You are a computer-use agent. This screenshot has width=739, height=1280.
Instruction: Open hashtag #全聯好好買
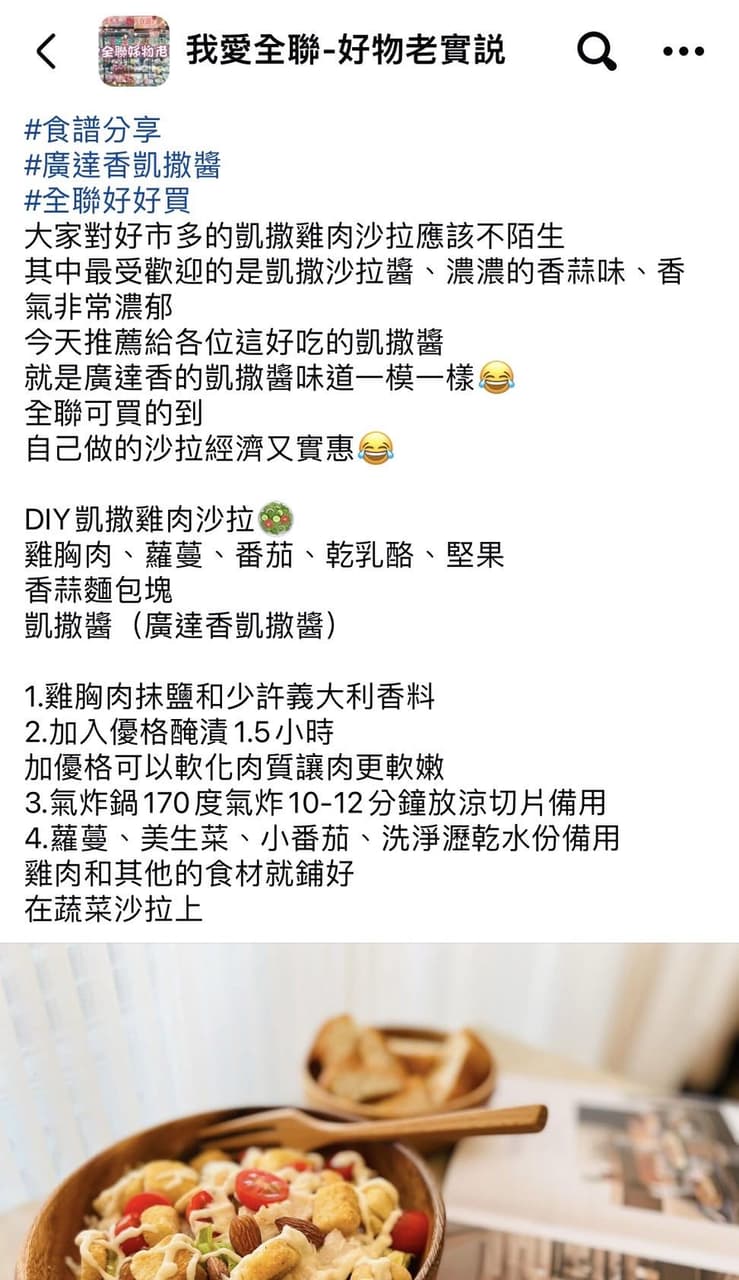click(x=107, y=200)
